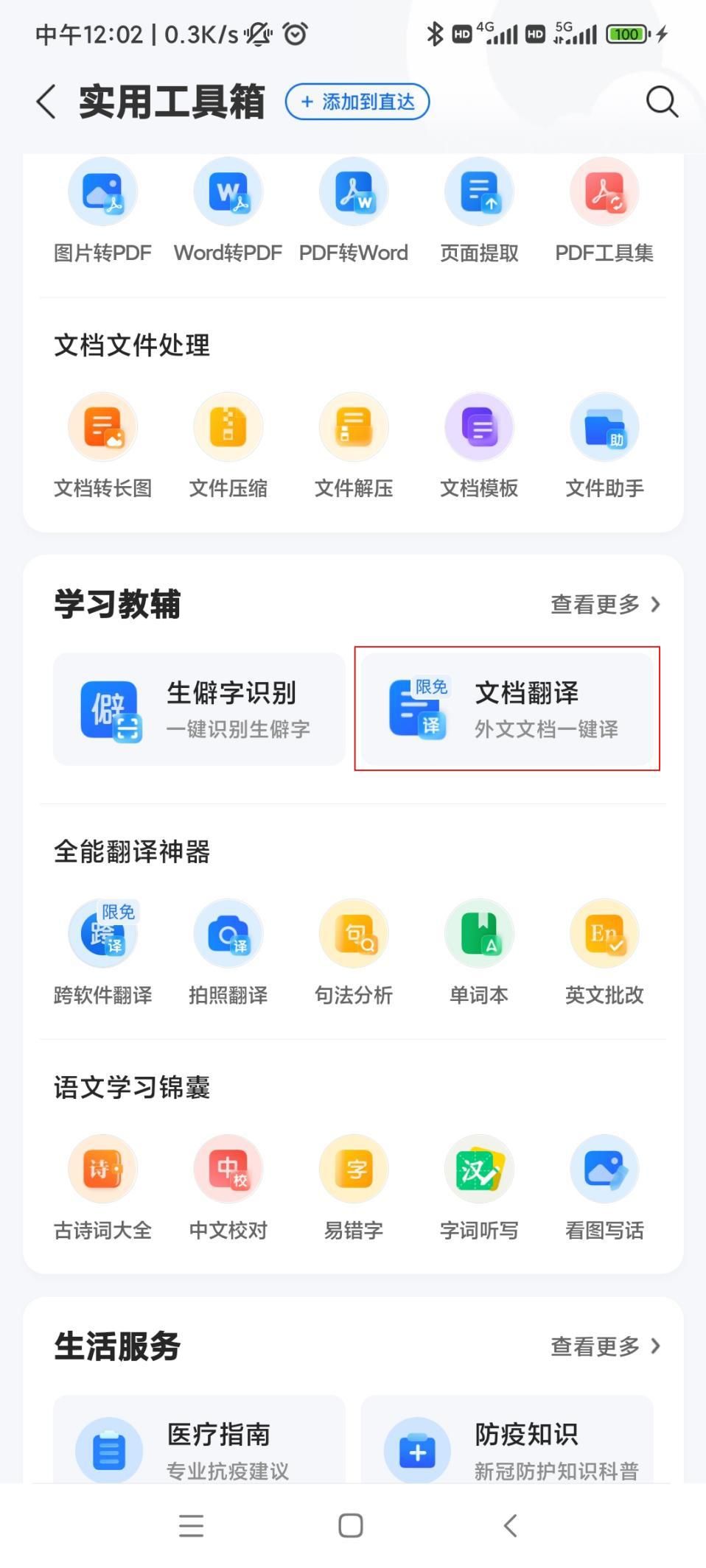Open 文档翻译 card
706x1568 pixels.
(507, 709)
